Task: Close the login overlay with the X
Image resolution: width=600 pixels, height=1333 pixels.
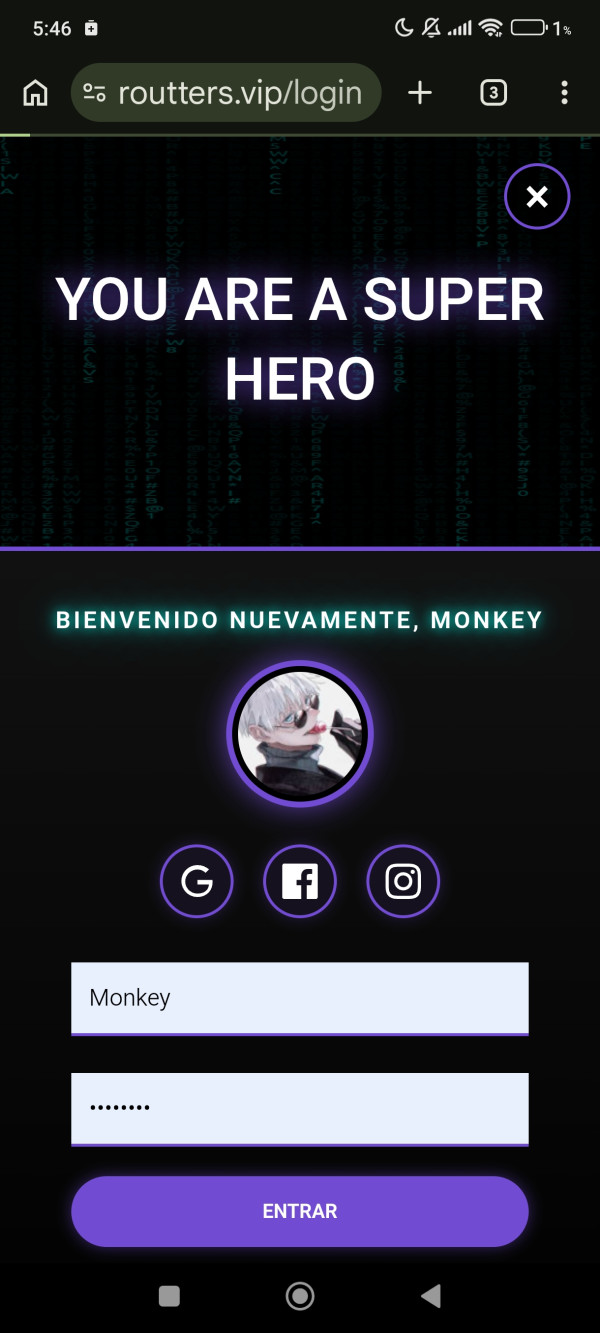Action: pyautogui.click(x=537, y=197)
